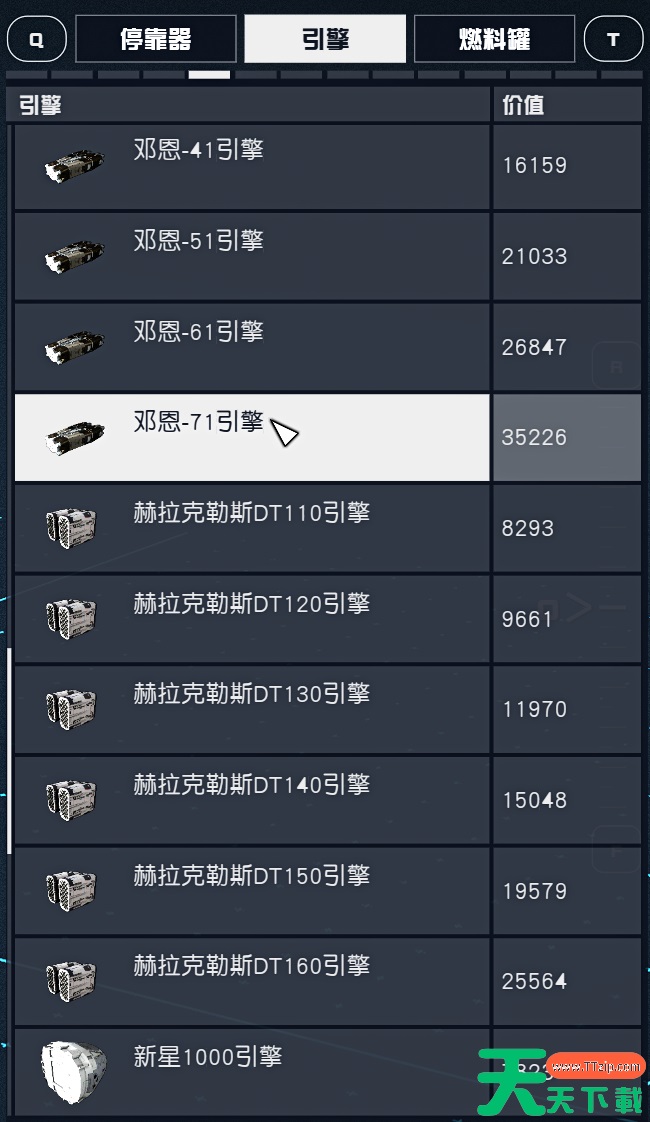Select the 引擎 tab

click(x=325, y=39)
